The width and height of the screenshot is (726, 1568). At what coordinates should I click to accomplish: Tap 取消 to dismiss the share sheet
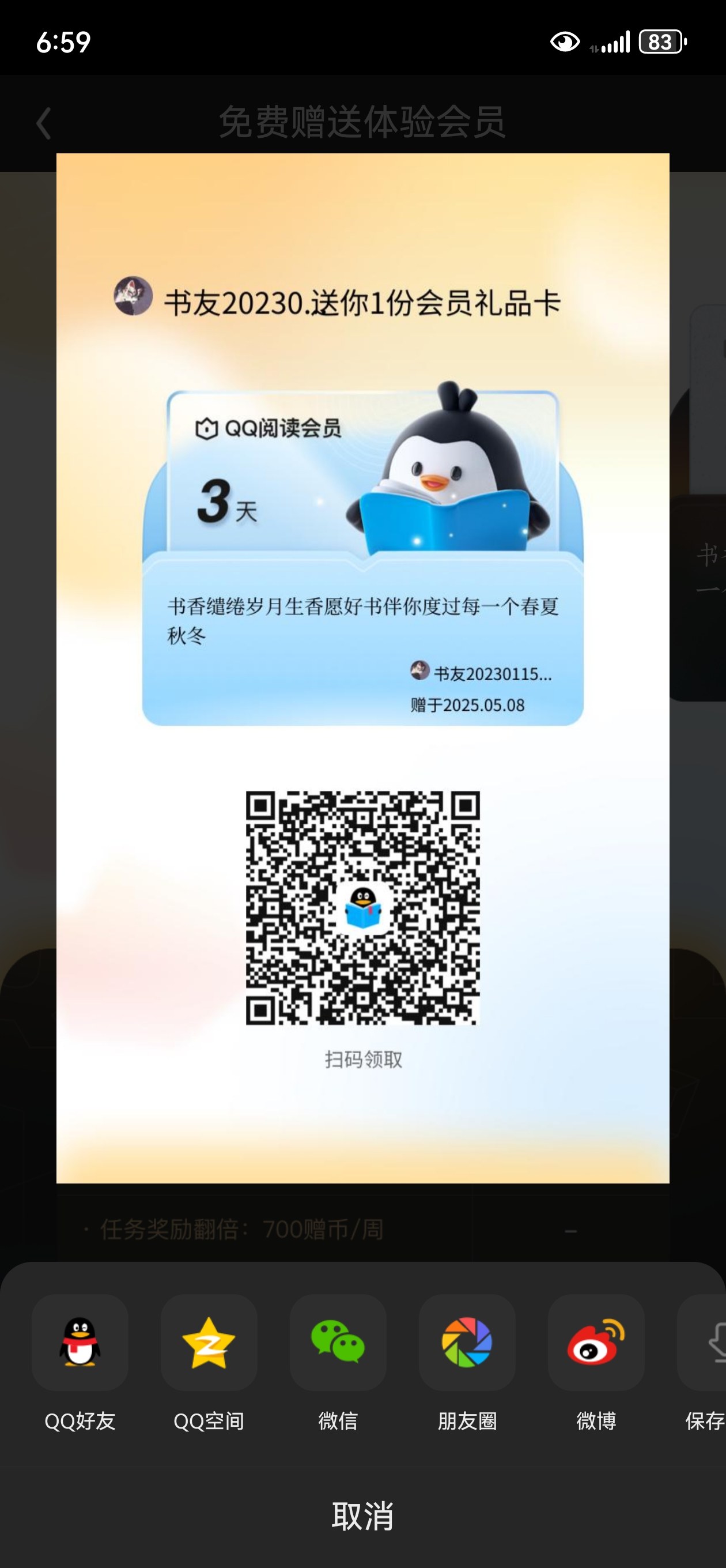tap(362, 1516)
